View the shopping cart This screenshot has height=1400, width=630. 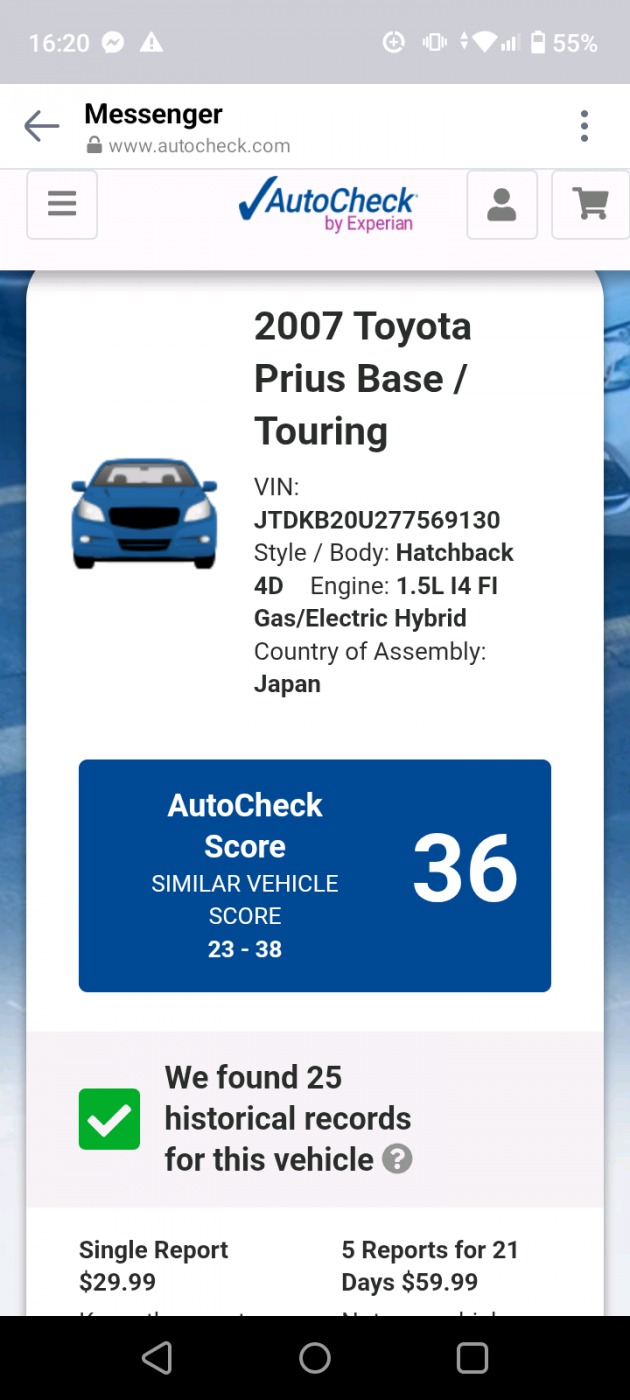coord(590,204)
